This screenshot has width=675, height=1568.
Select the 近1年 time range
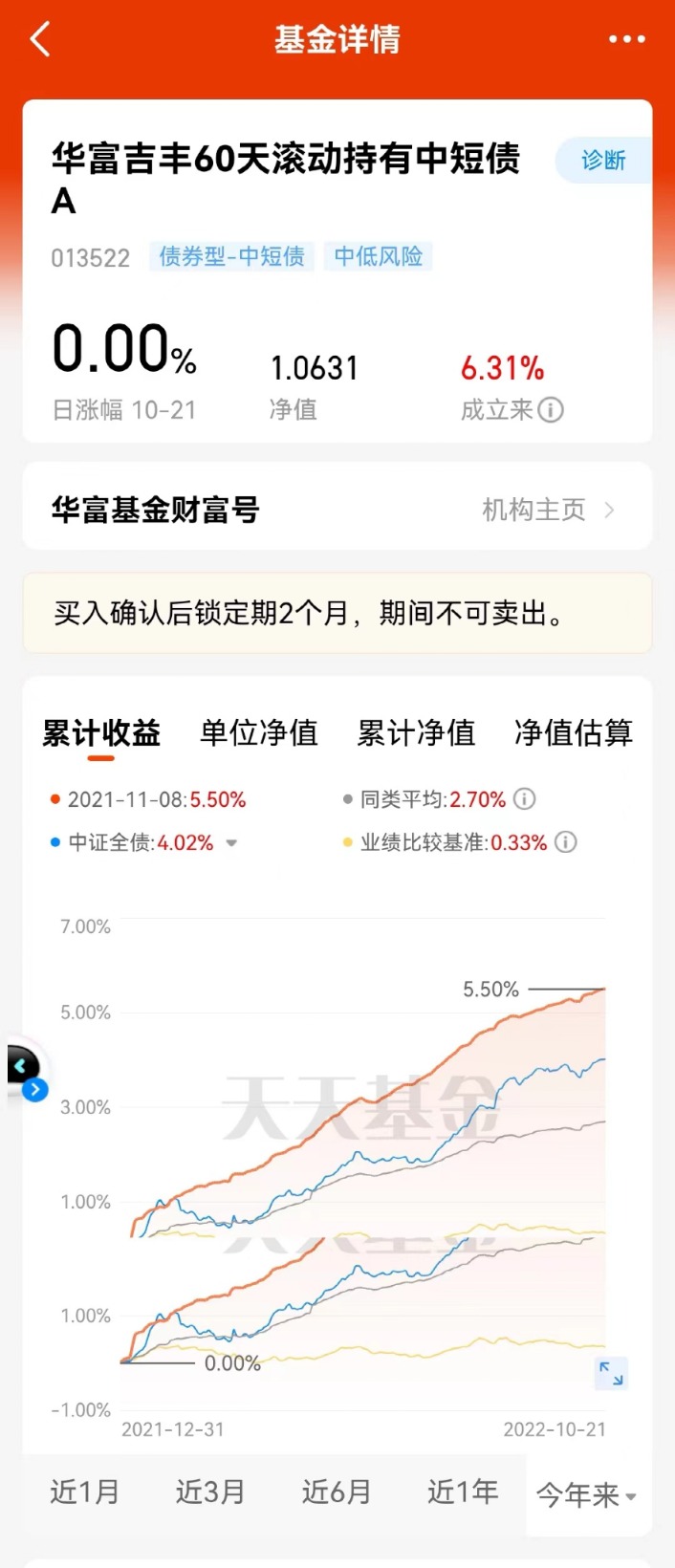[463, 1492]
